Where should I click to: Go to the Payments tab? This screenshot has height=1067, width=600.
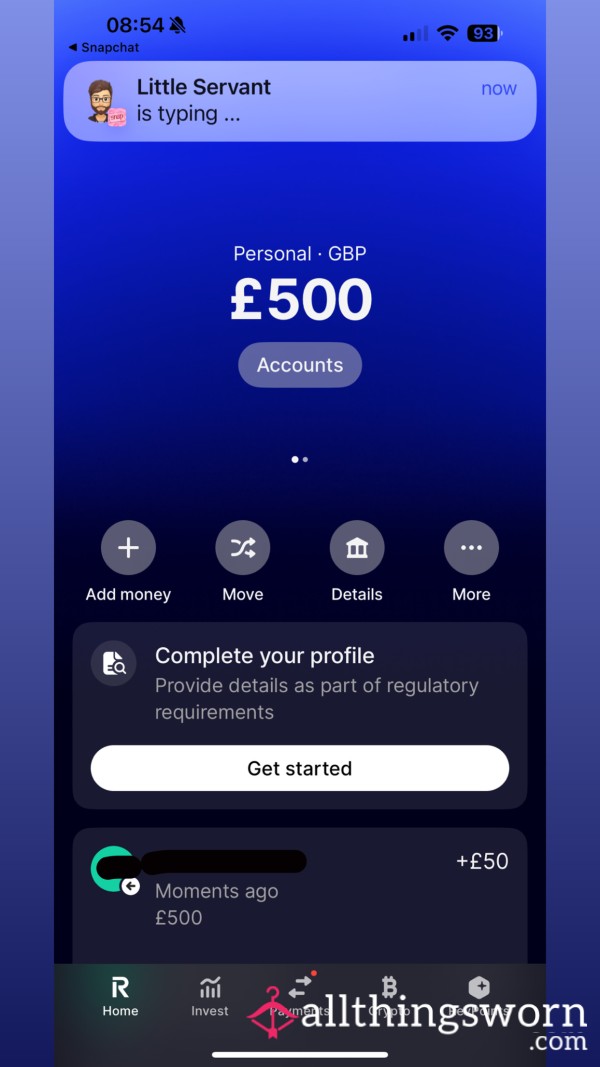coord(299,997)
